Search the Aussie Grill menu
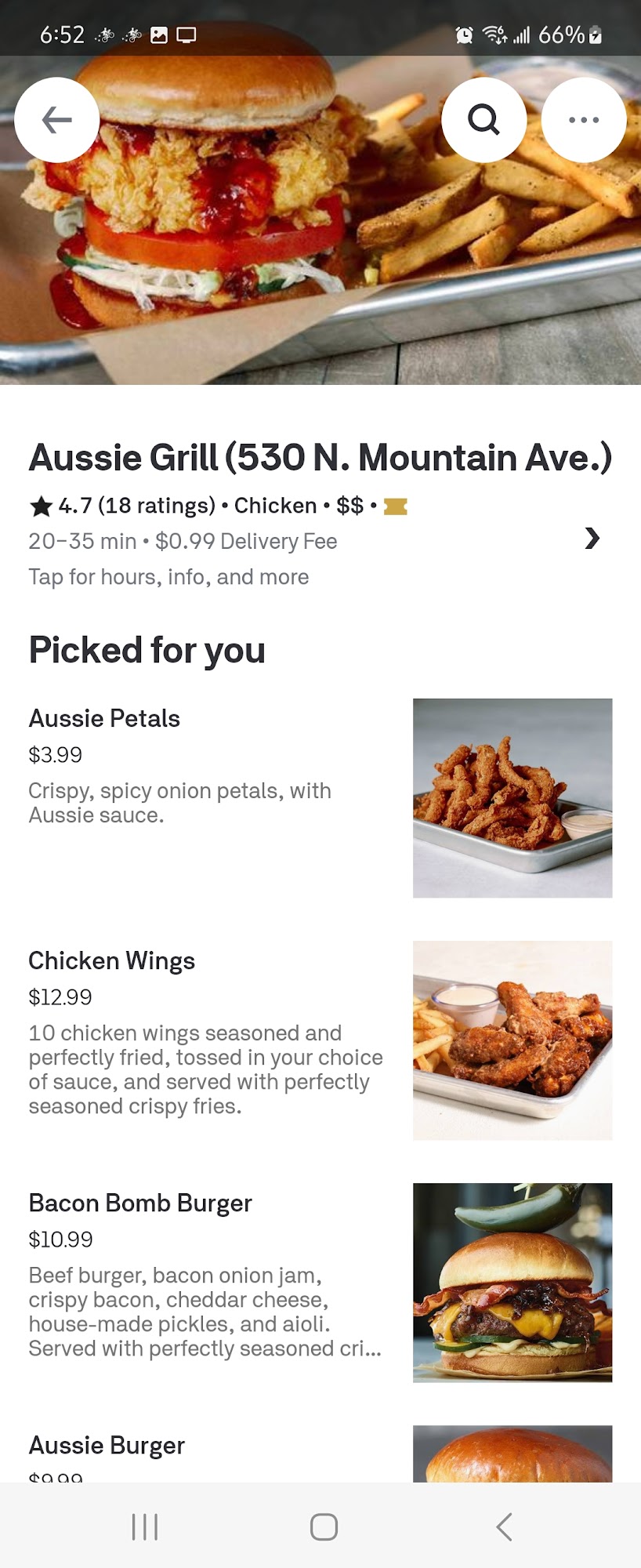 point(483,120)
